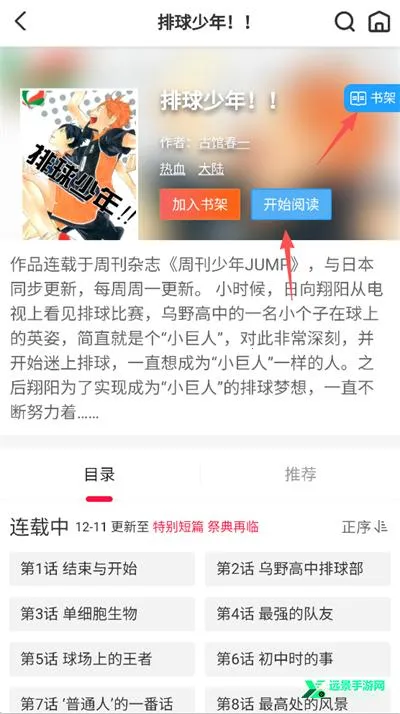Open the search magnifier icon
The width and height of the screenshot is (400, 714).
tap(345, 21)
